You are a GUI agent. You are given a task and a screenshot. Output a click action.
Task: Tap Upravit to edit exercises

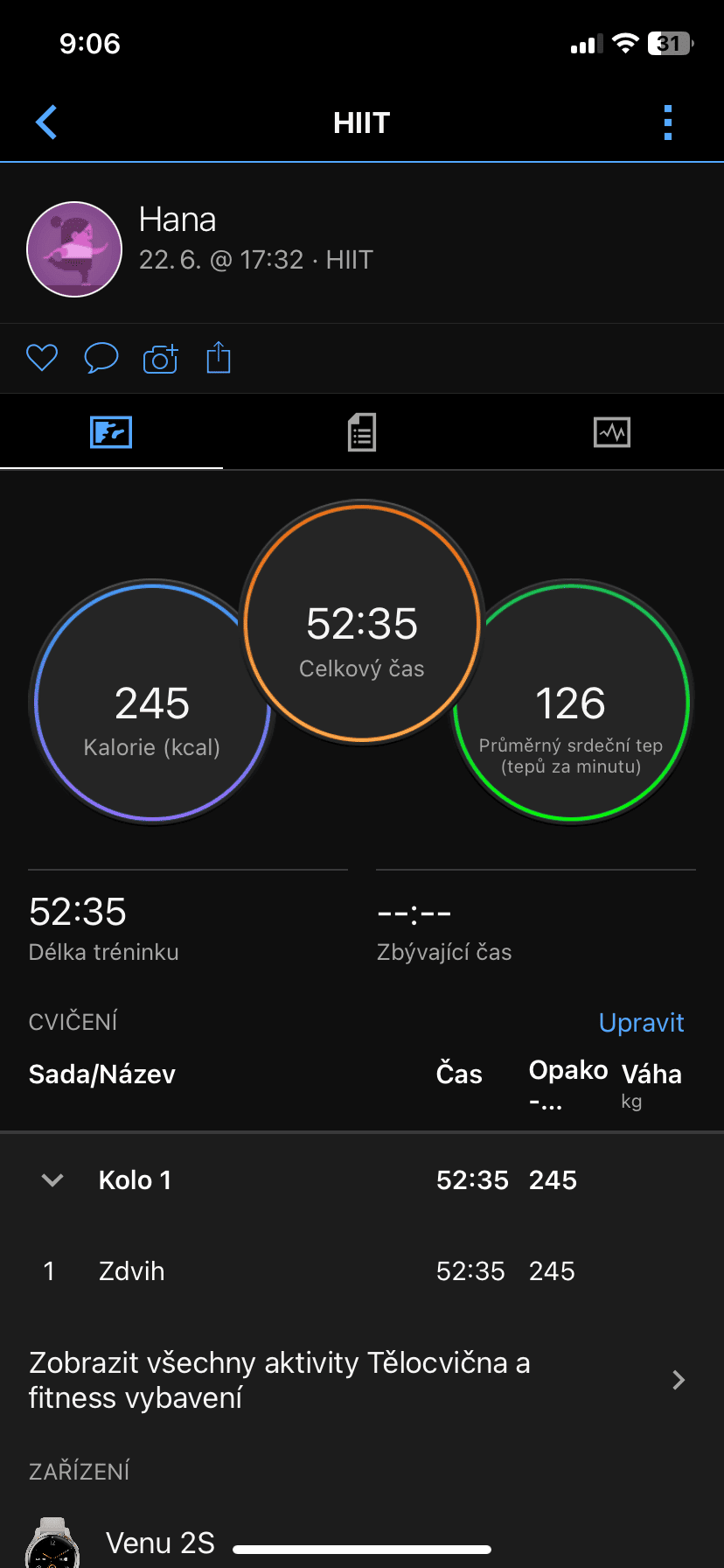pyautogui.click(x=641, y=1023)
